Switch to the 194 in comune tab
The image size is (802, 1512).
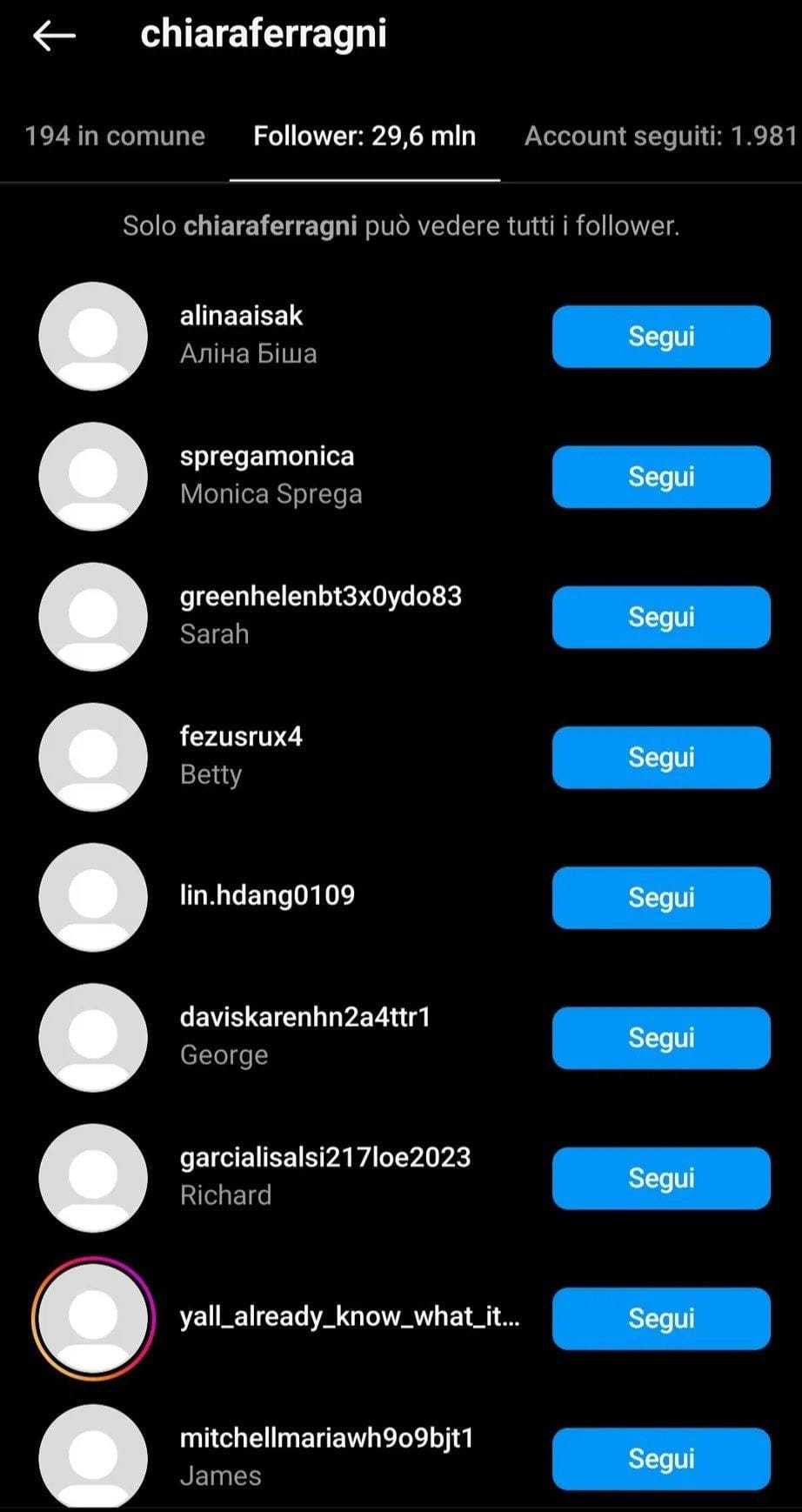115,136
